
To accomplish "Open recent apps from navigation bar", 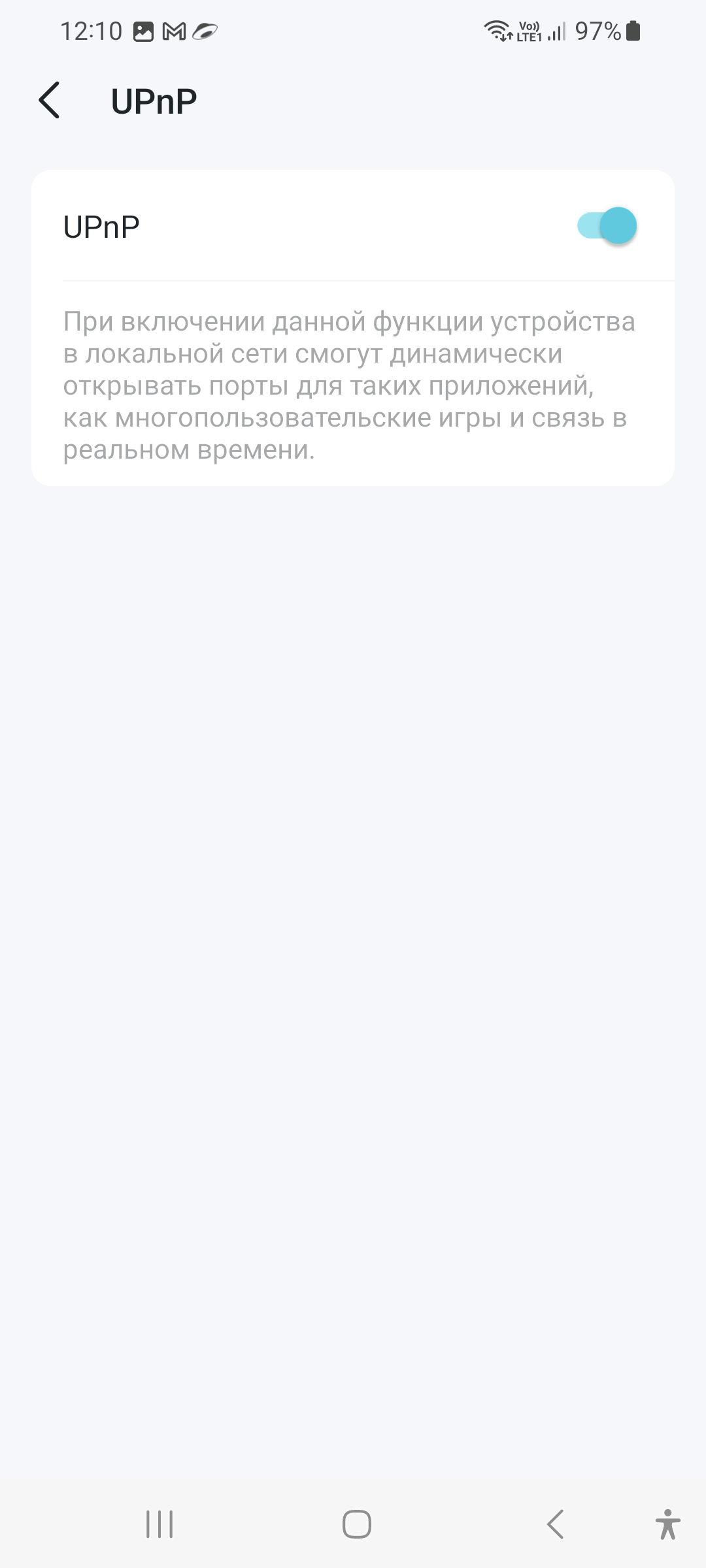I will click(x=160, y=1525).
